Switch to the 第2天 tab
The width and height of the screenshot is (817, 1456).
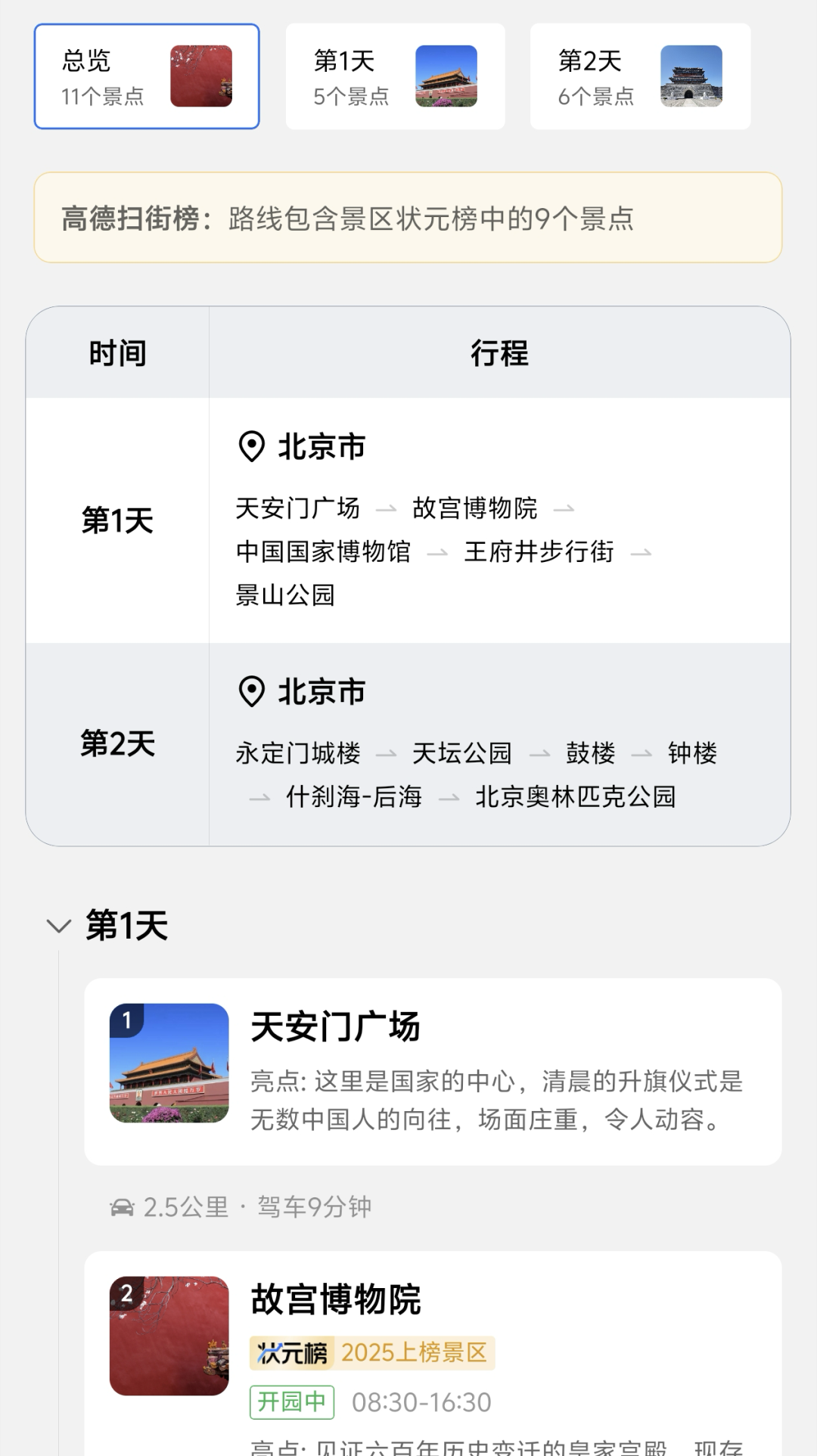[639, 75]
